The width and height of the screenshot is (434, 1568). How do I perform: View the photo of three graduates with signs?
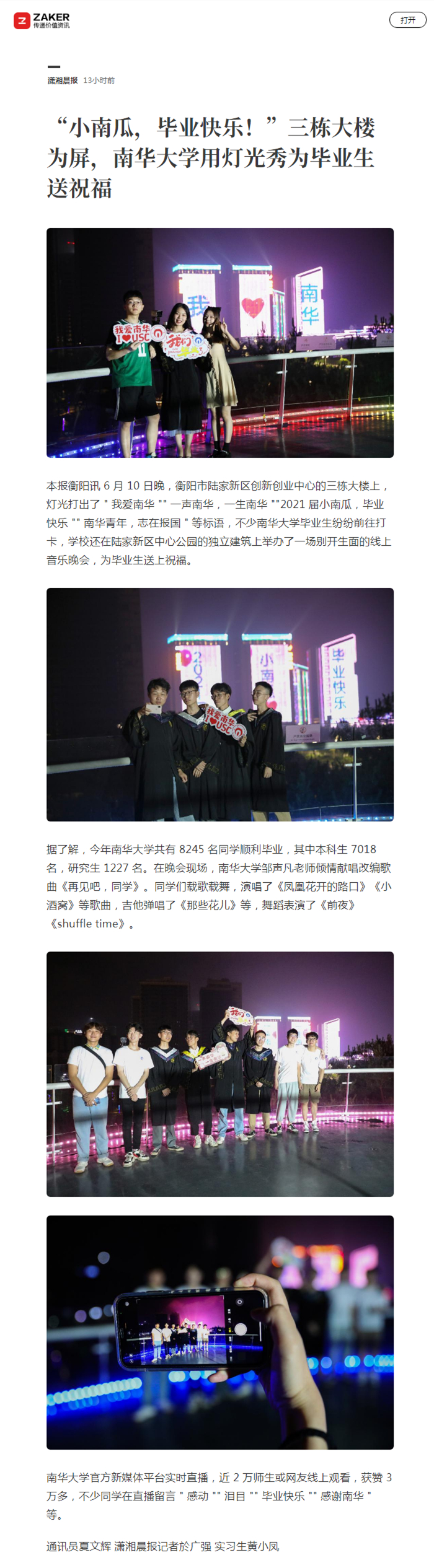(219, 343)
